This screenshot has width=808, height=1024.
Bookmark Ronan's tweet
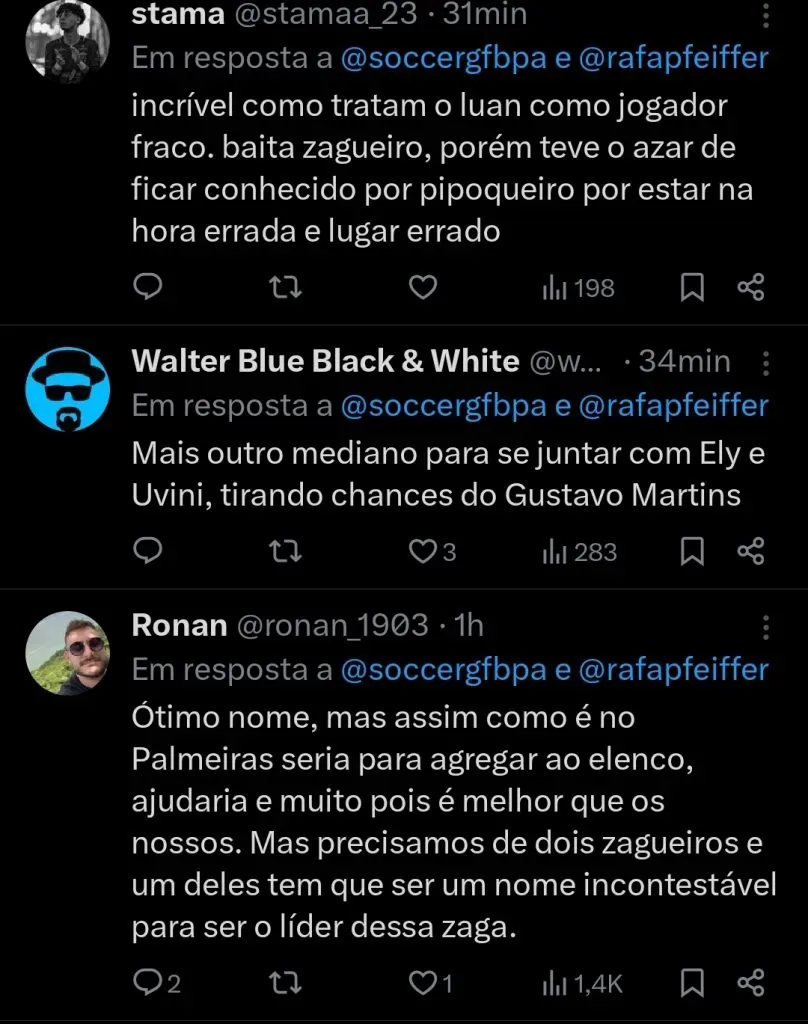[x=692, y=983]
